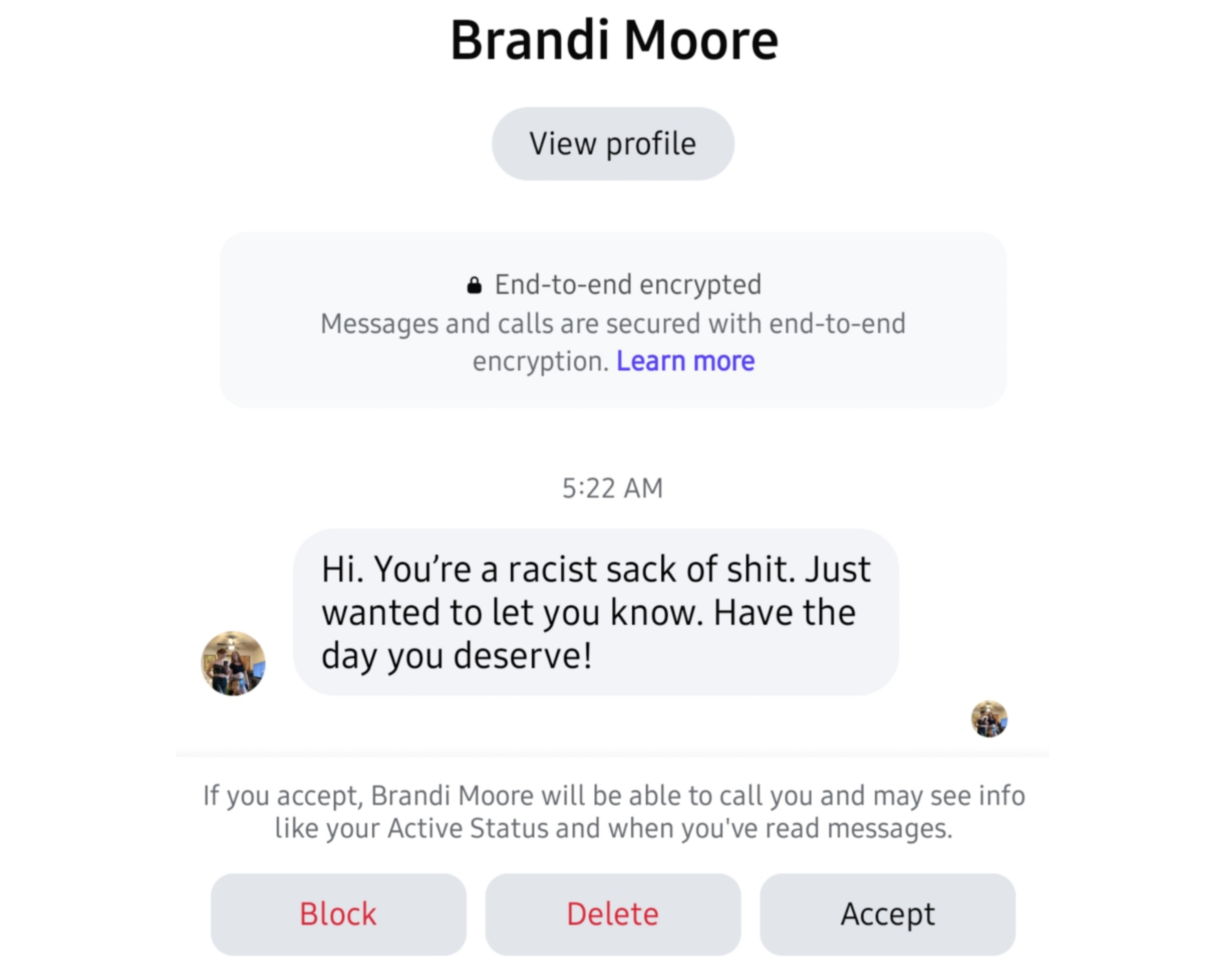This screenshot has height=980, width=1225.
Task: Block Brandi Moore
Action: point(338,914)
